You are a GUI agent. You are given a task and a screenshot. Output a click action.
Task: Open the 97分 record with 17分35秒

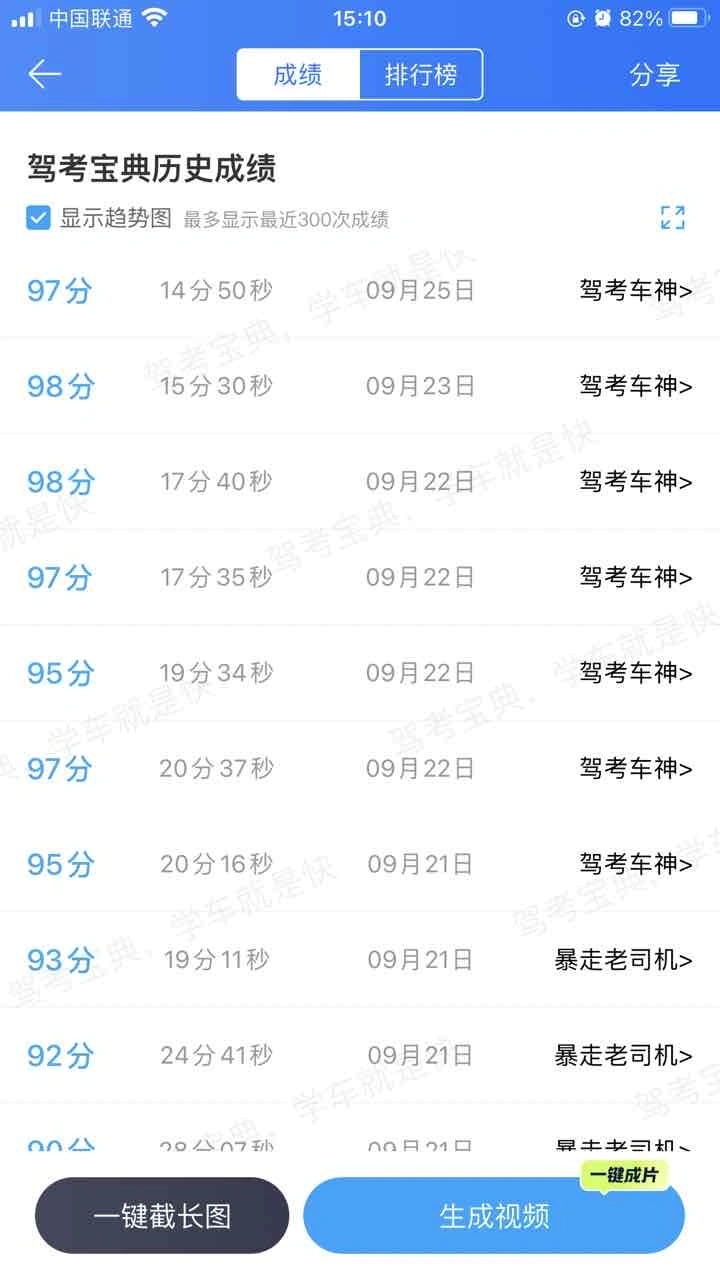360,577
